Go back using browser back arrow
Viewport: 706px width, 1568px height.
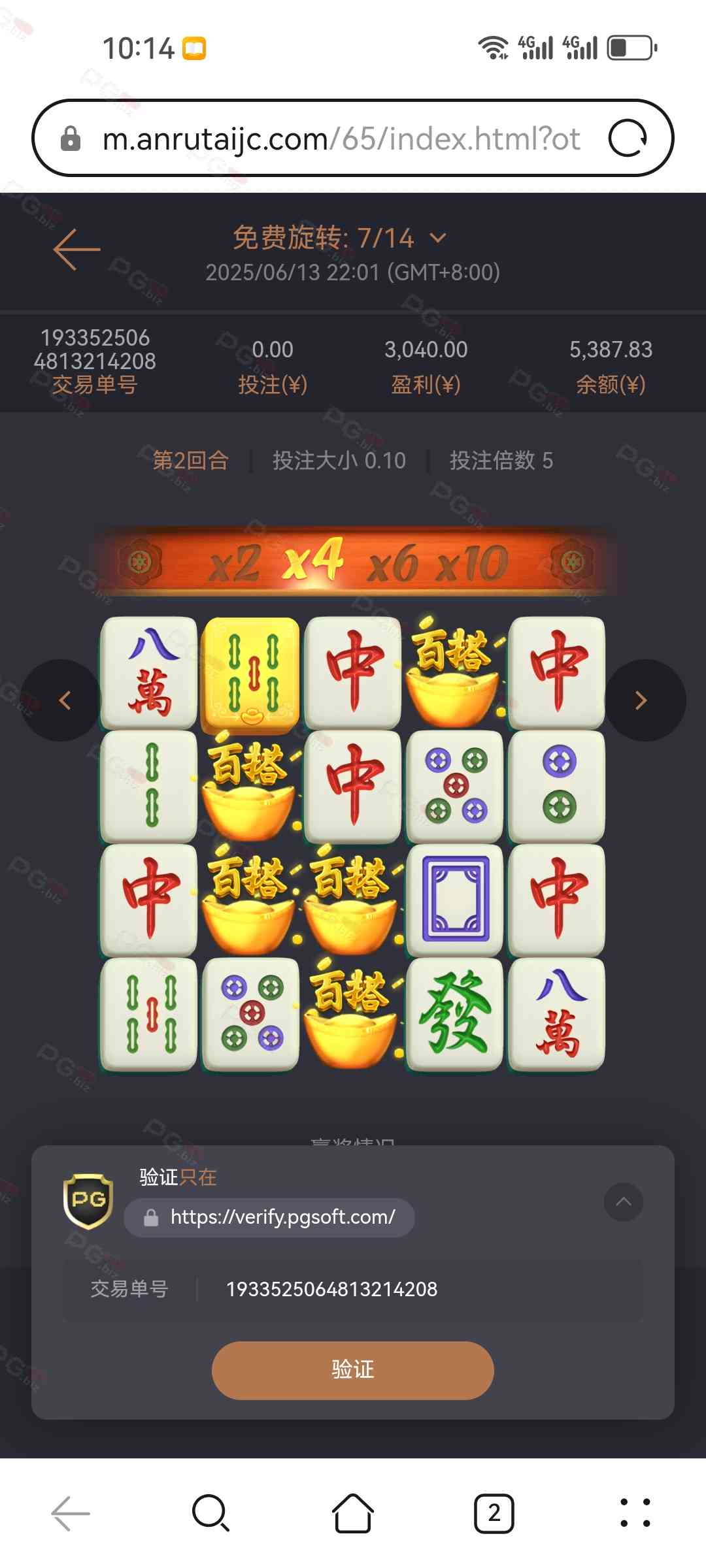click(71, 1513)
